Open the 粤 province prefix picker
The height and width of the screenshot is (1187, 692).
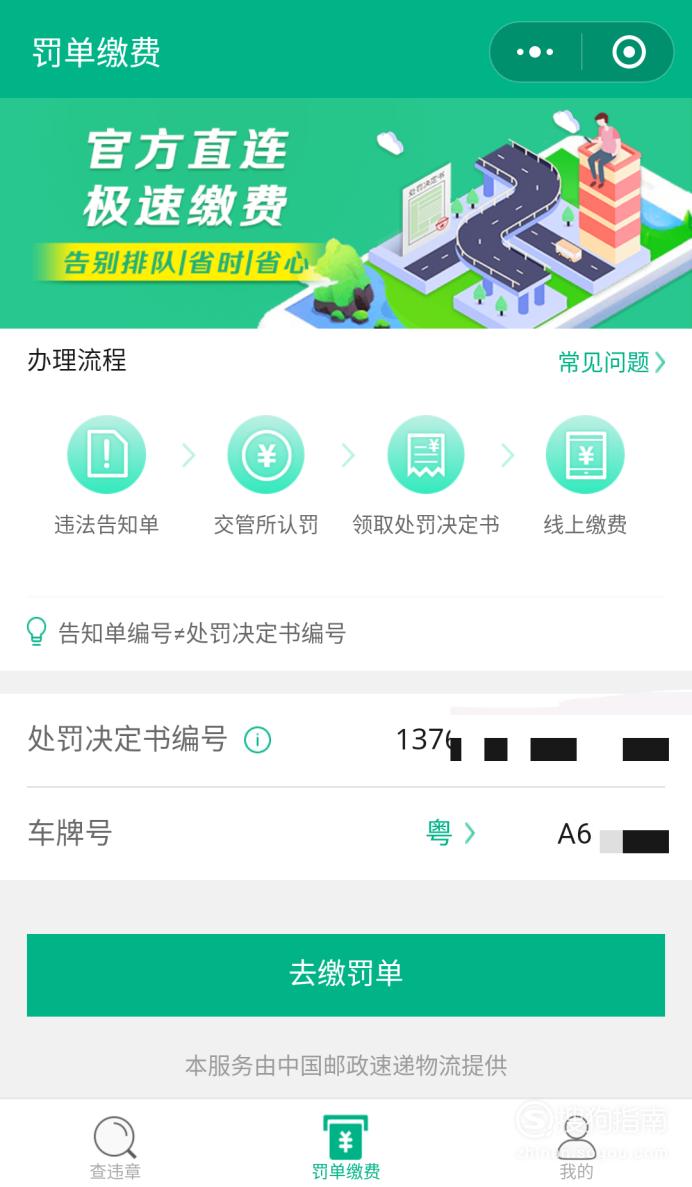[x=450, y=833]
